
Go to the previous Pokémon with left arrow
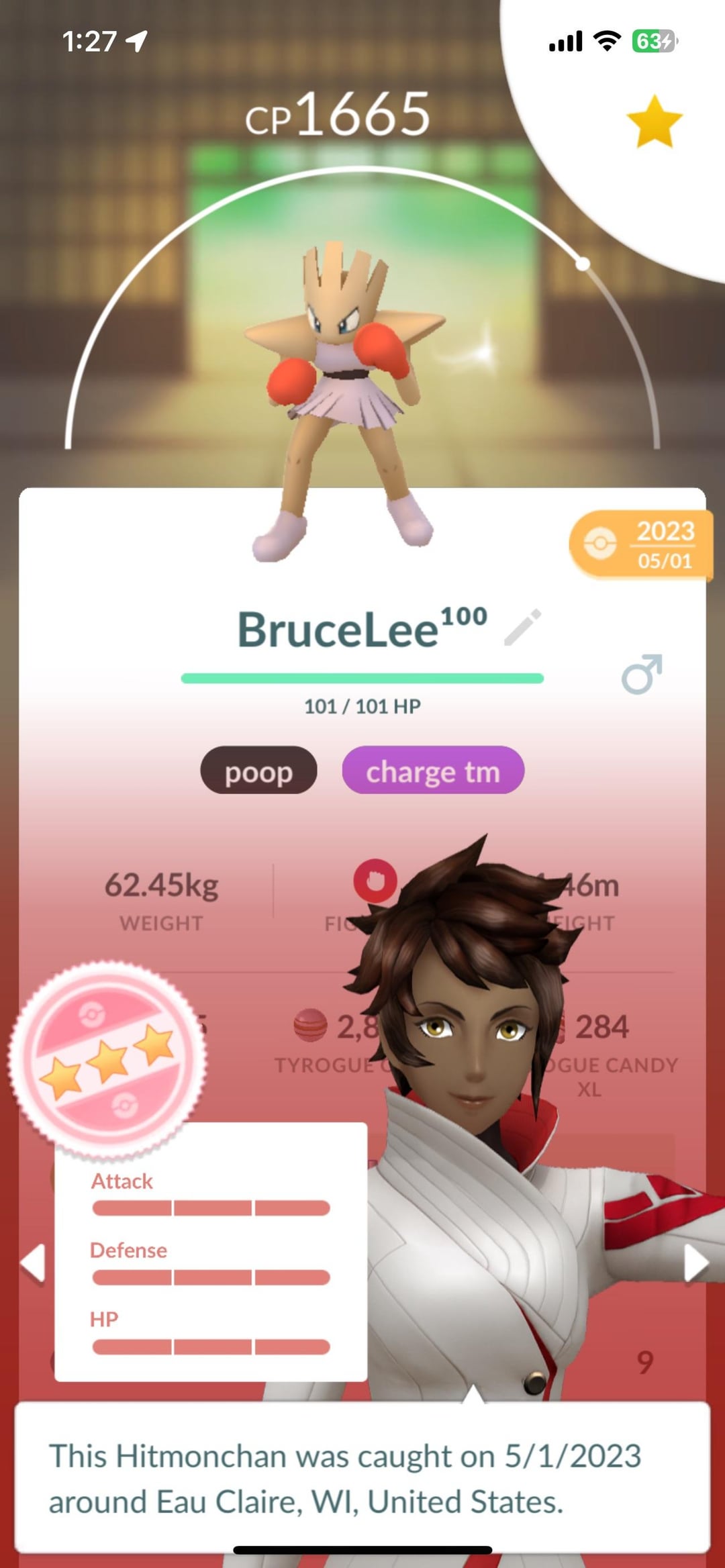pos(33,1263)
